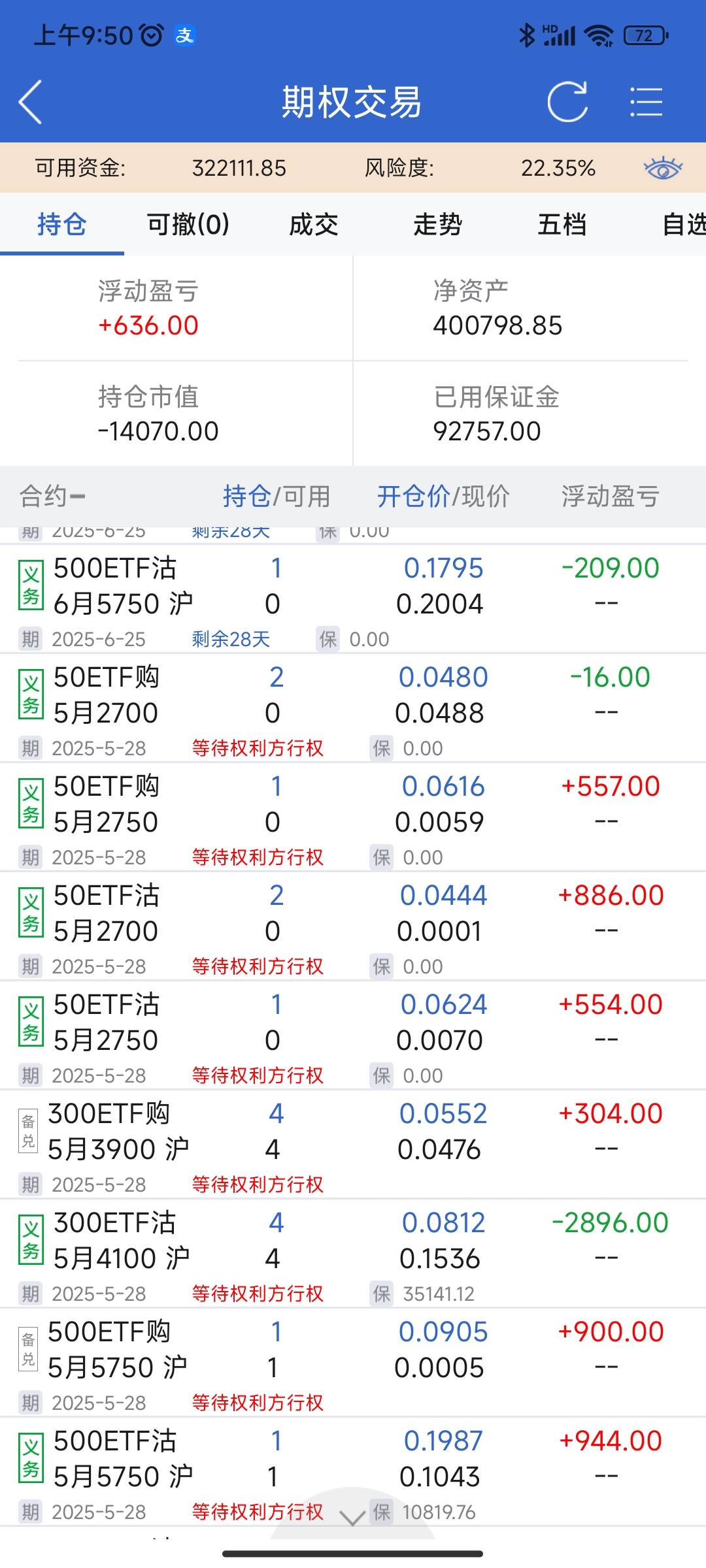706x1568 pixels.
Task: Open the 50ETF购 5月2700 position
Action: (106, 695)
